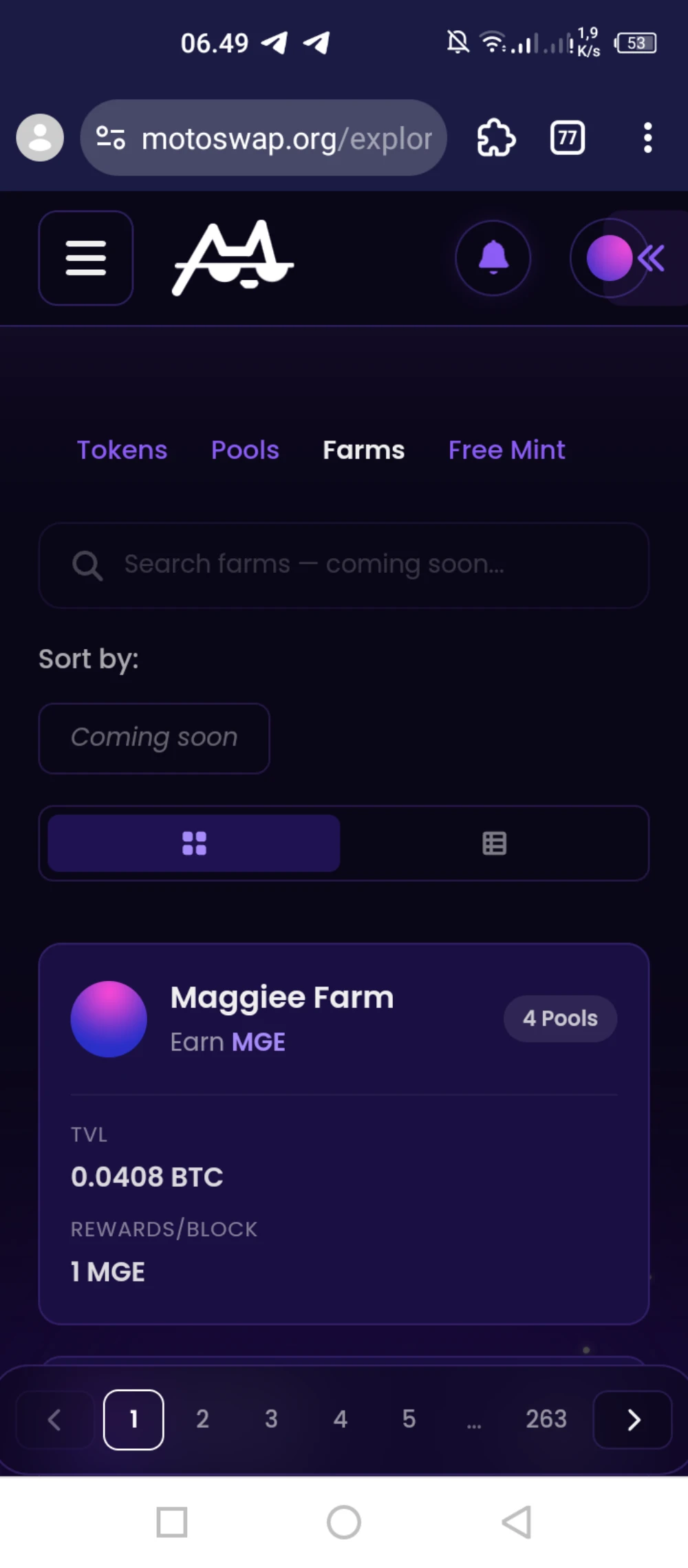This screenshot has height=1568, width=688.
Task: Switch to list table view
Action: coord(494,843)
